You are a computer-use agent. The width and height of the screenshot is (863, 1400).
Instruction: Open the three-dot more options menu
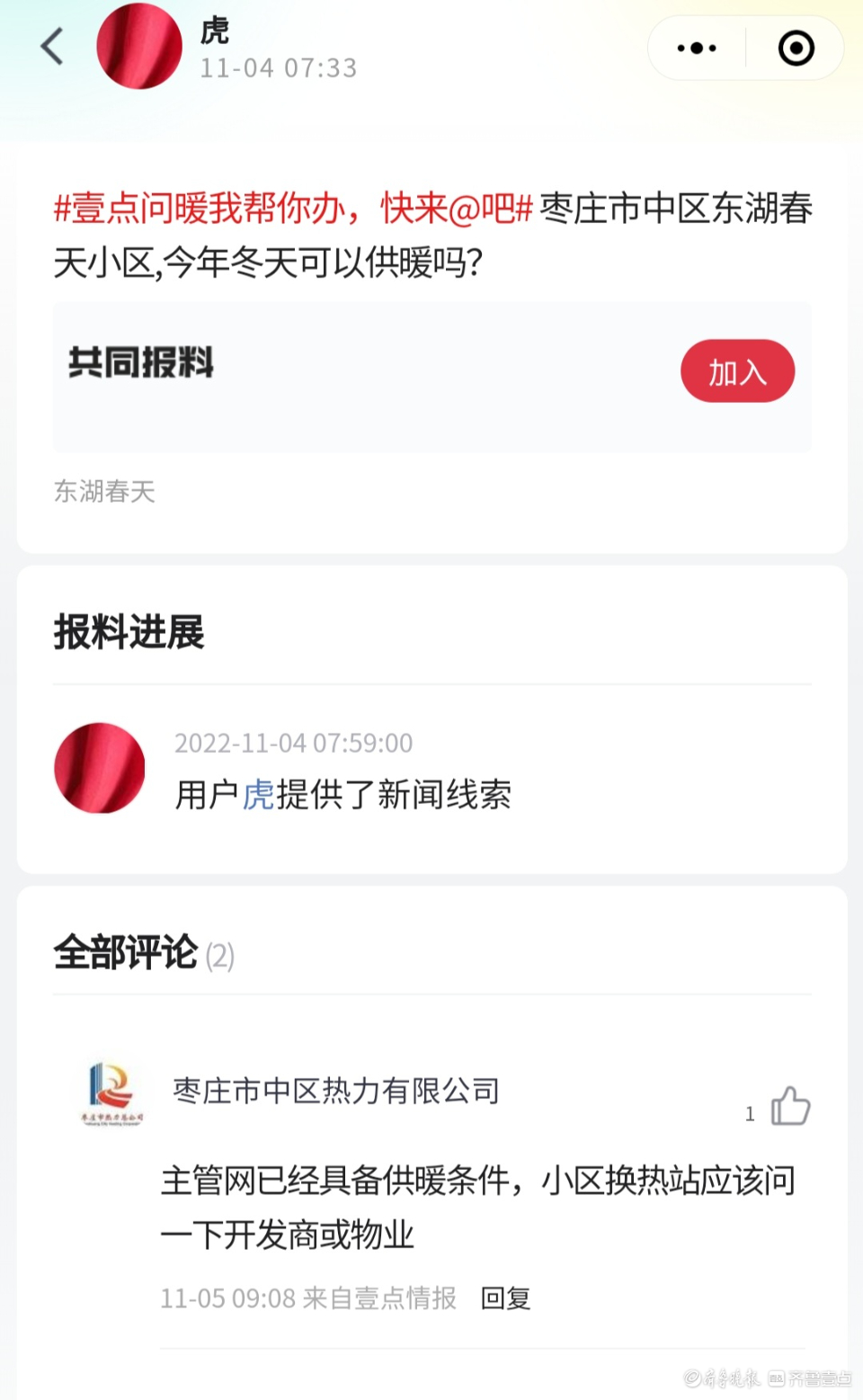pyautogui.click(x=696, y=48)
